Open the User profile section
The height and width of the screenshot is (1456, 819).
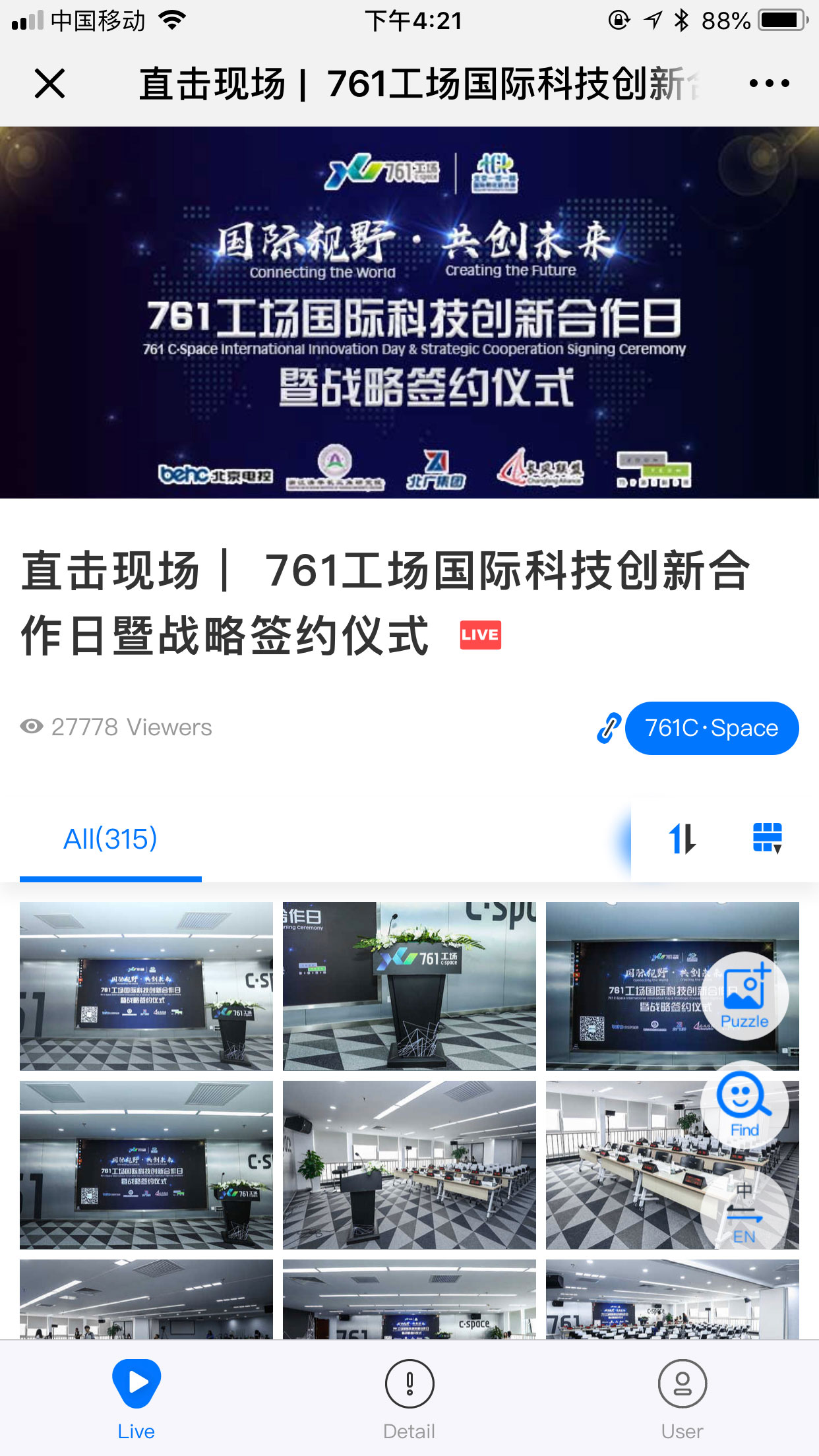(682, 1386)
